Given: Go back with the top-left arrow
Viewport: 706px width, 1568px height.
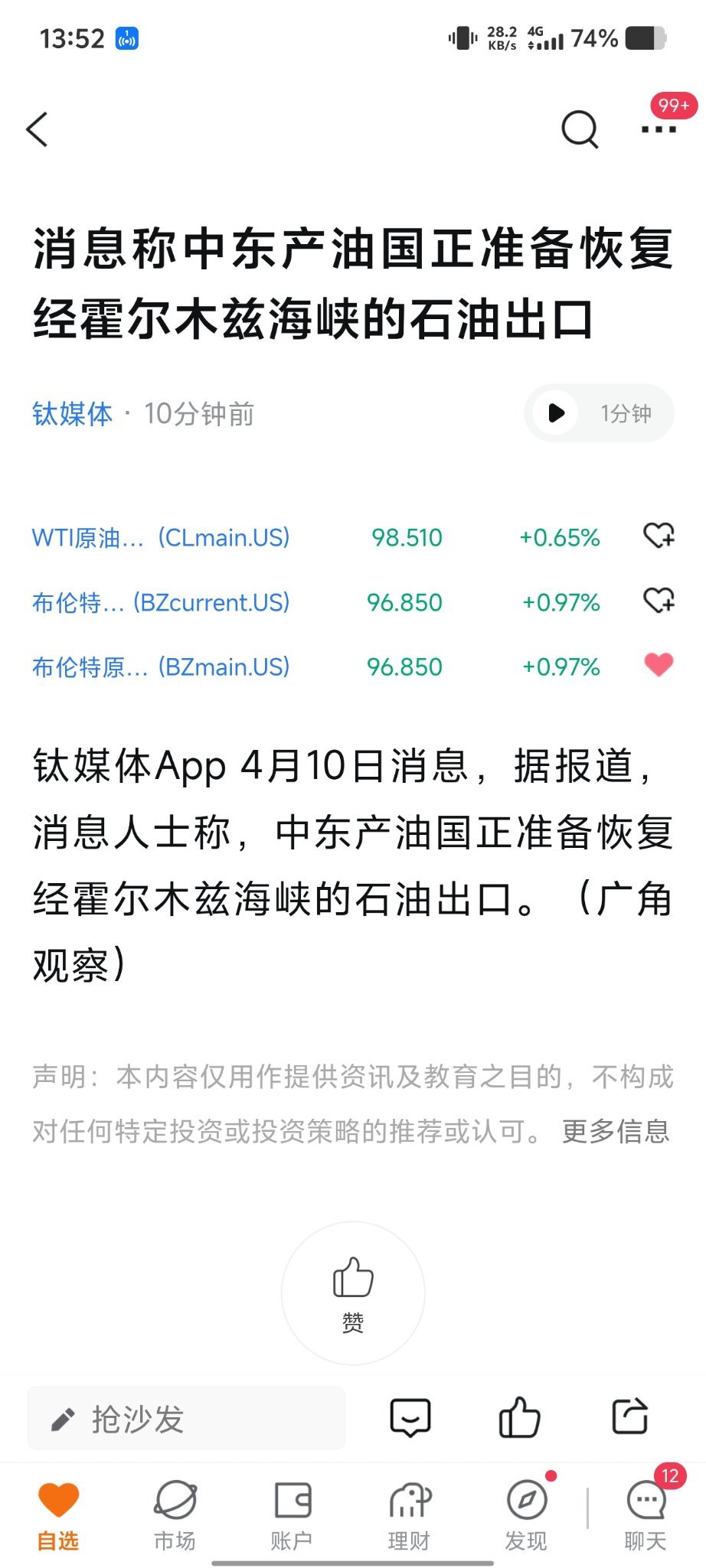Looking at the screenshot, I should point(37,129).
